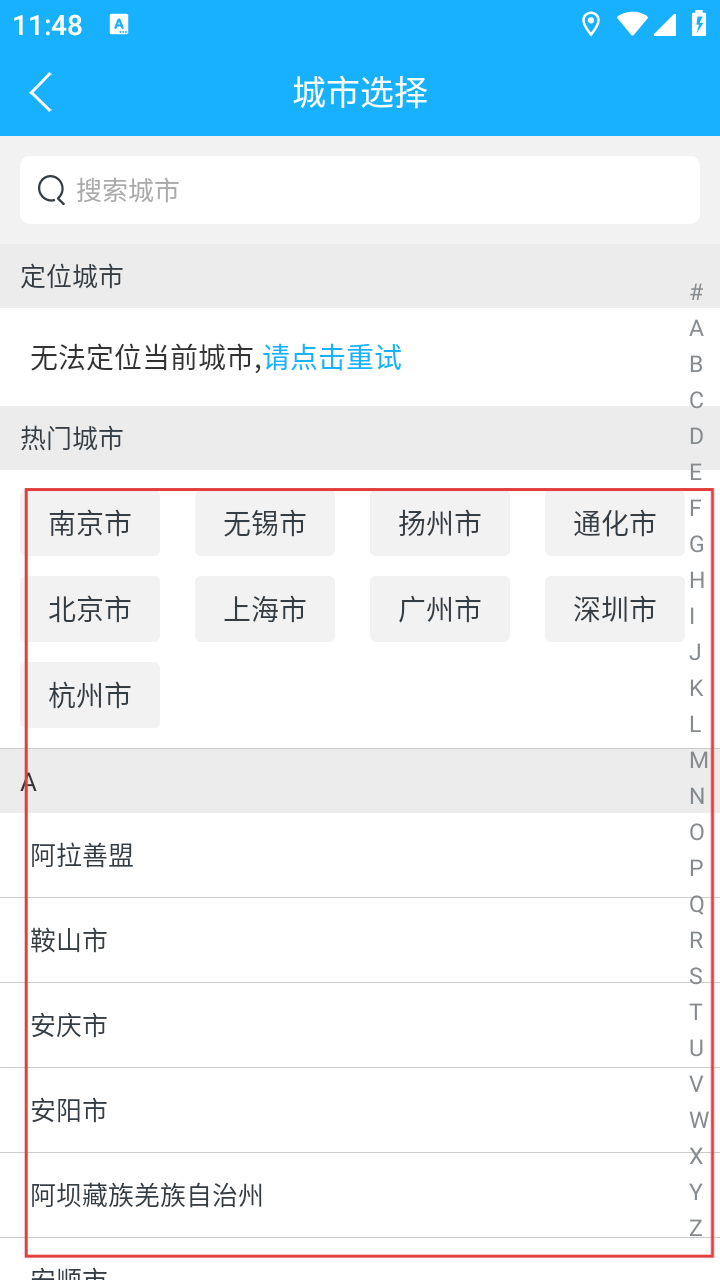Viewport: 720px width, 1280px height.
Task: Pick 扬州市 hot city chip
Action: click(x=440, y=524)
